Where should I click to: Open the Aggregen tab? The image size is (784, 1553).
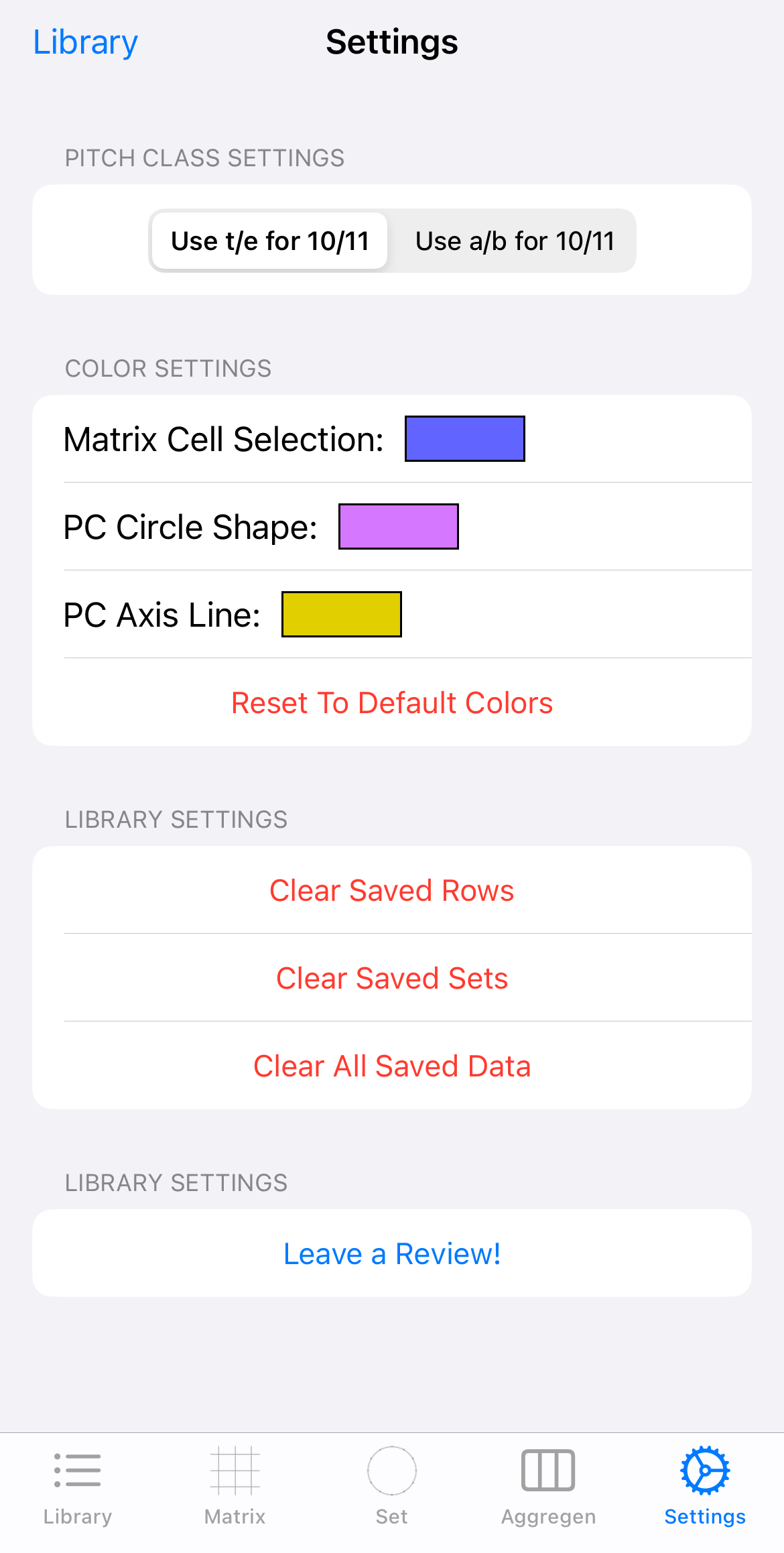pos(548,1487)
